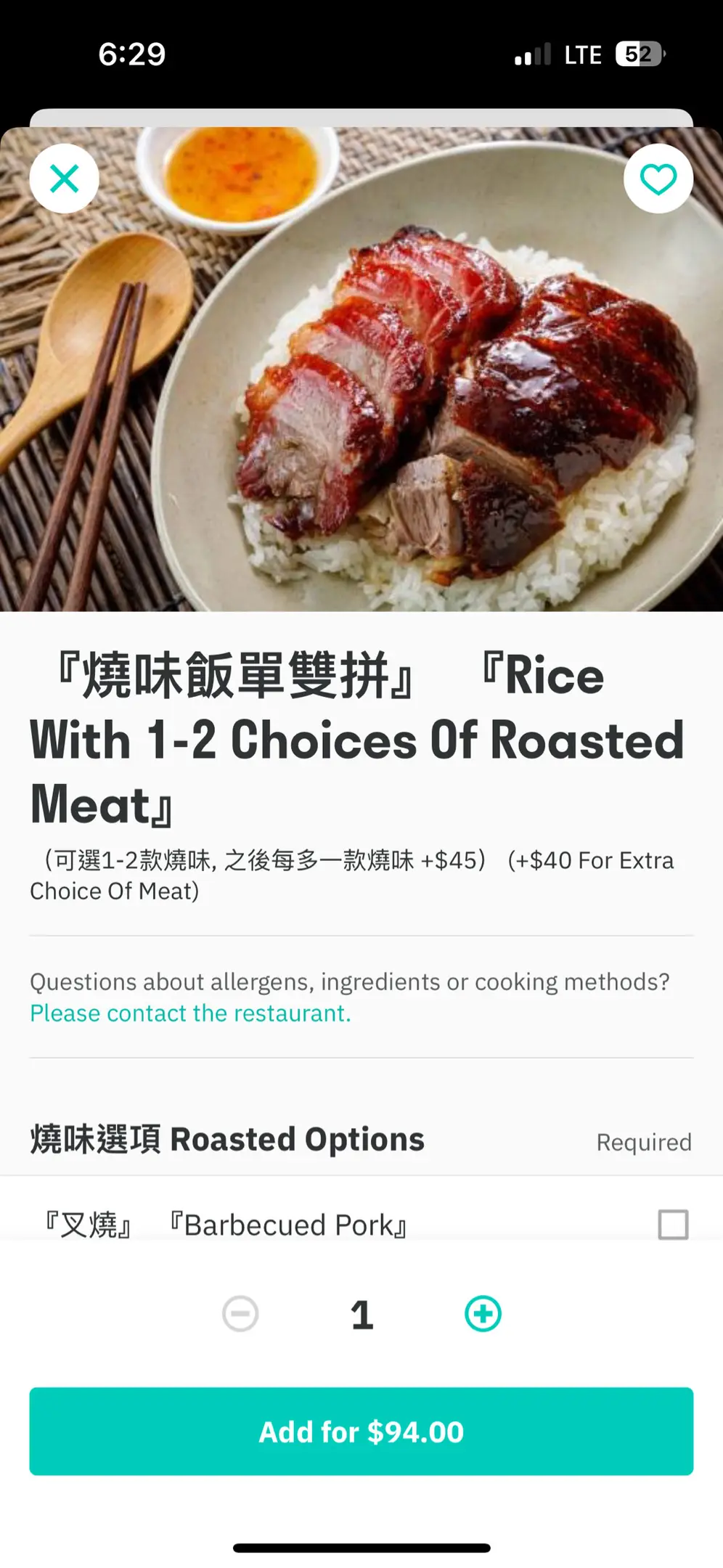This screenshot has height=1568, width=723.
Task: Decrease quantity with the minus button
Action: pyautogui.click(x=240, y=1313)
